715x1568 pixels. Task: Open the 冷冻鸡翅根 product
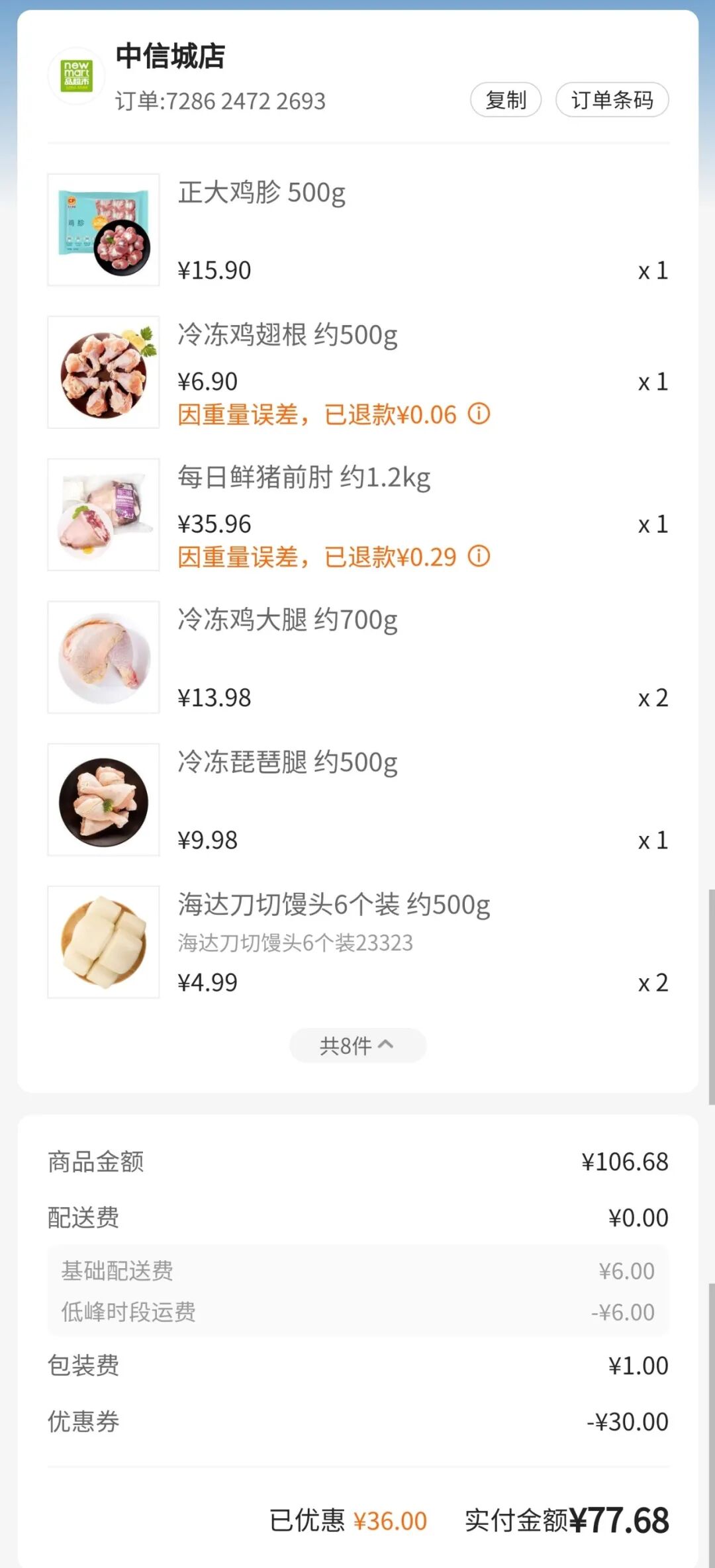287,335
